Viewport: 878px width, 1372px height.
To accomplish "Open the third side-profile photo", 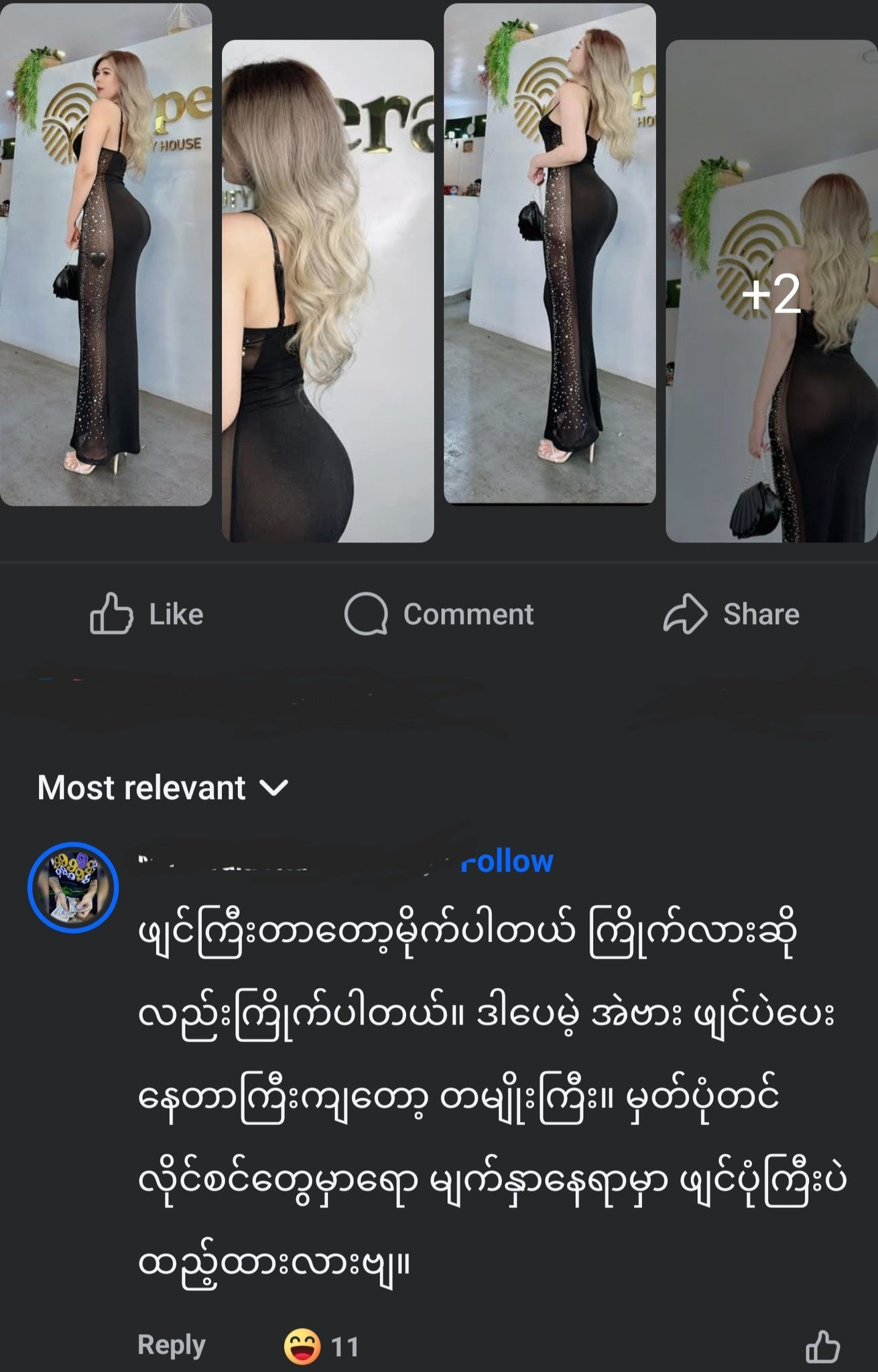I will point(550,255).
